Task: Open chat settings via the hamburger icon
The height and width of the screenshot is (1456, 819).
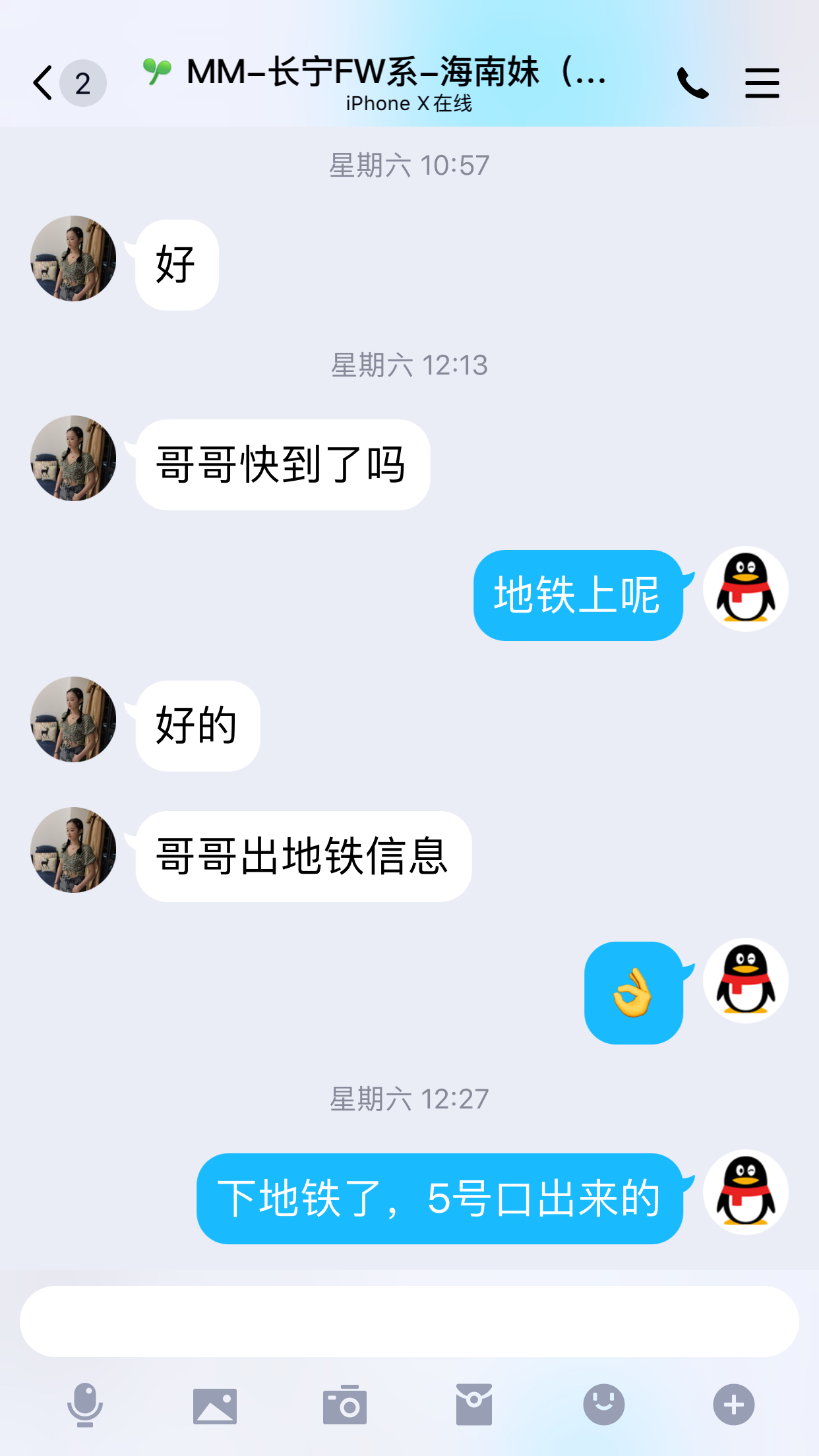Action: coord(762,82)
